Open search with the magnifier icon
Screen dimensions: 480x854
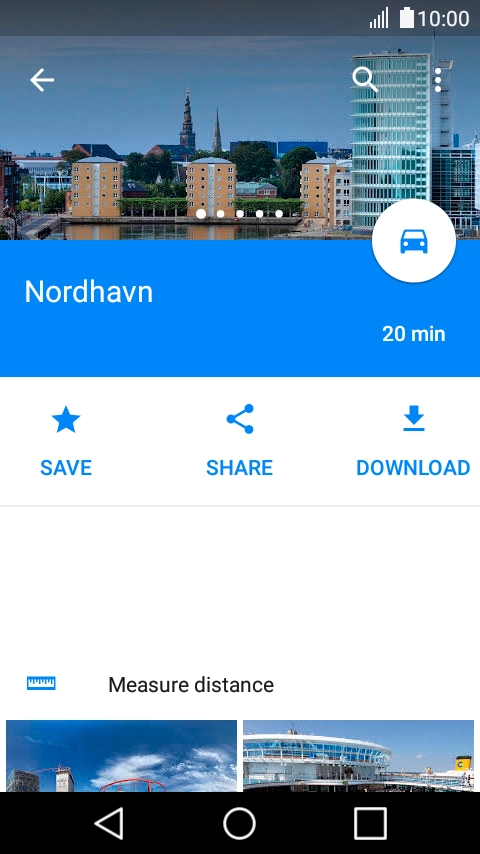365,80
